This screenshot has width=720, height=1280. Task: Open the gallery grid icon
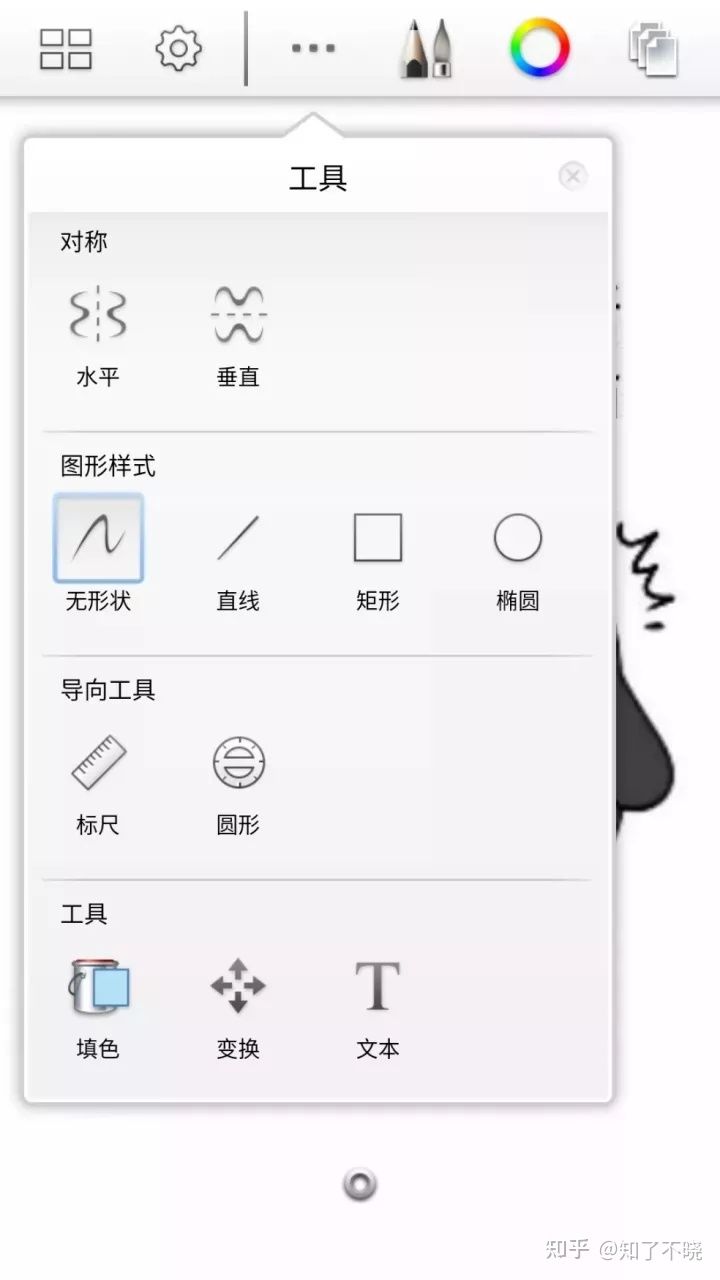click(65, 47)
